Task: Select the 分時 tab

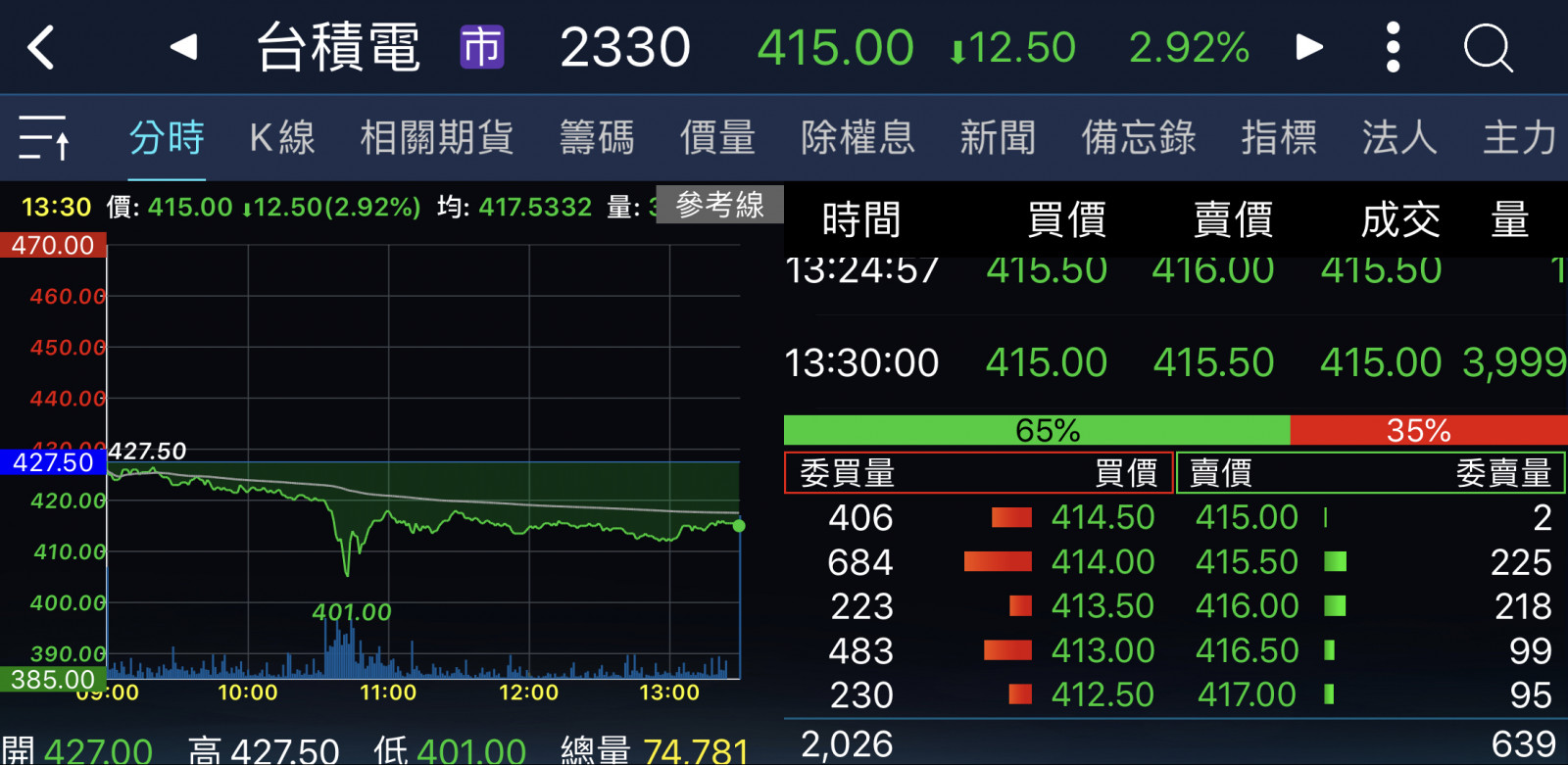Action: pyautogui.click(x=167, y=137)
